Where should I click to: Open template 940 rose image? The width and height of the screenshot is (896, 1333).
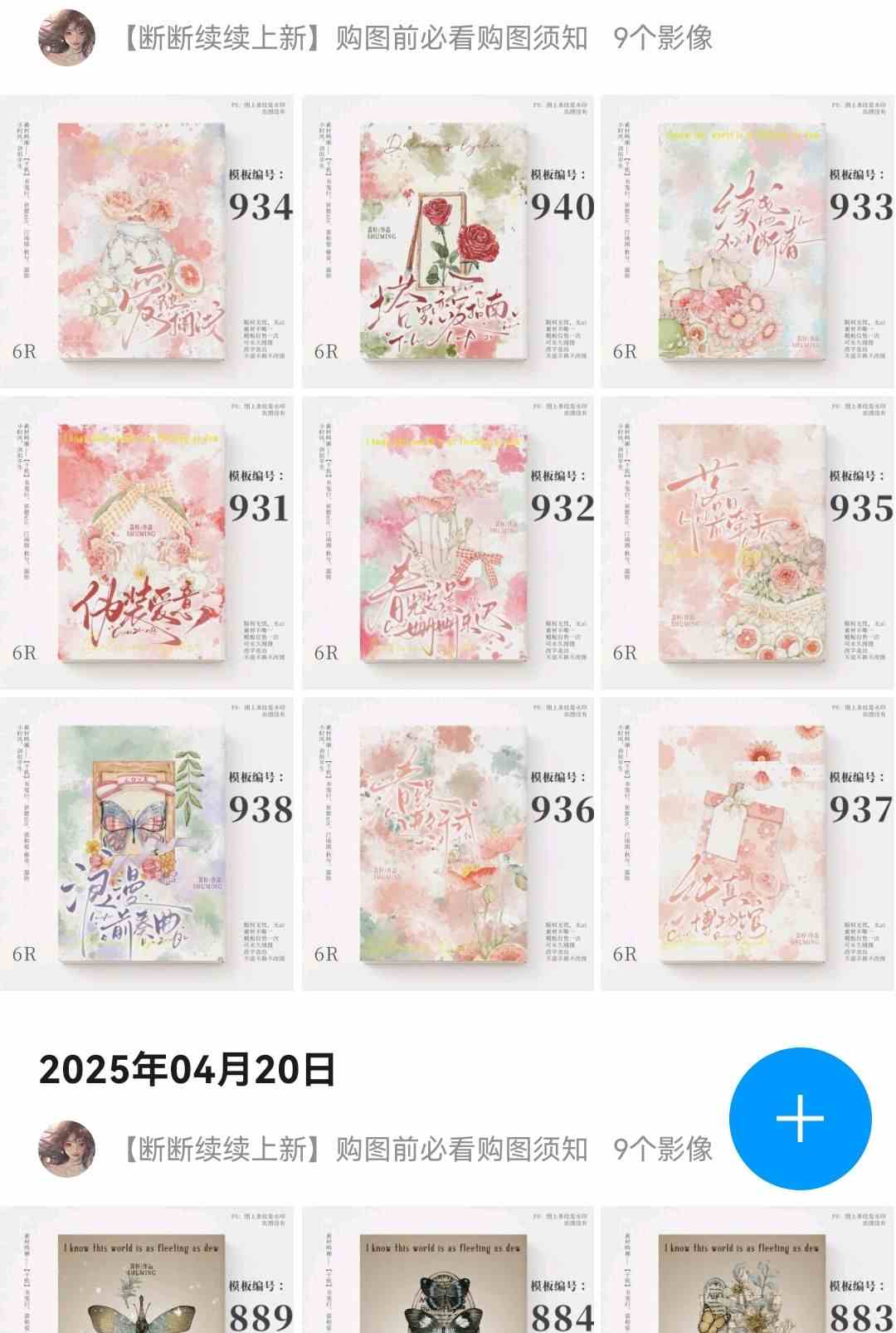click(447, 242)
